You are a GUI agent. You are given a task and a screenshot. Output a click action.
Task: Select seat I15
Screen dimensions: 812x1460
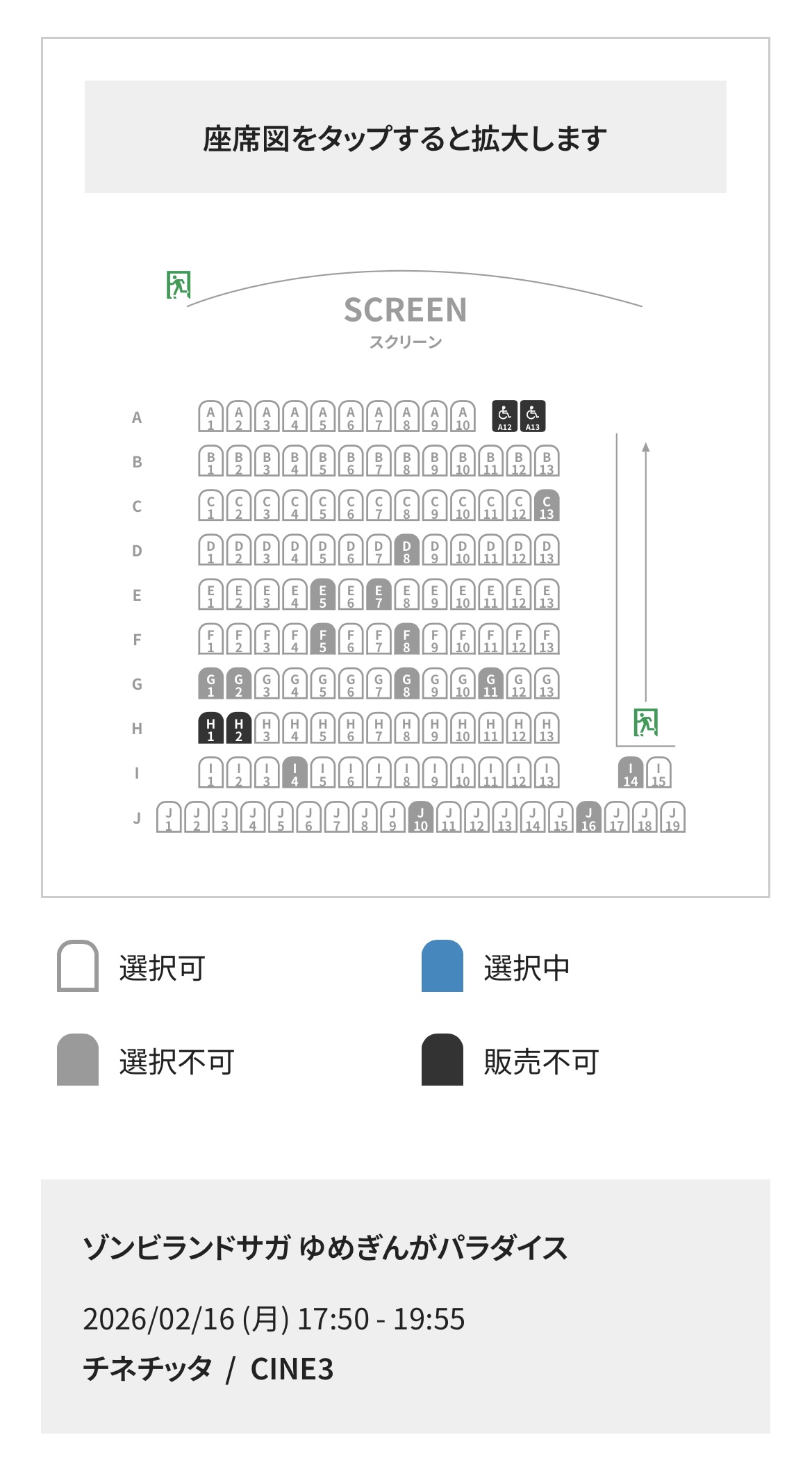(658, 772)
